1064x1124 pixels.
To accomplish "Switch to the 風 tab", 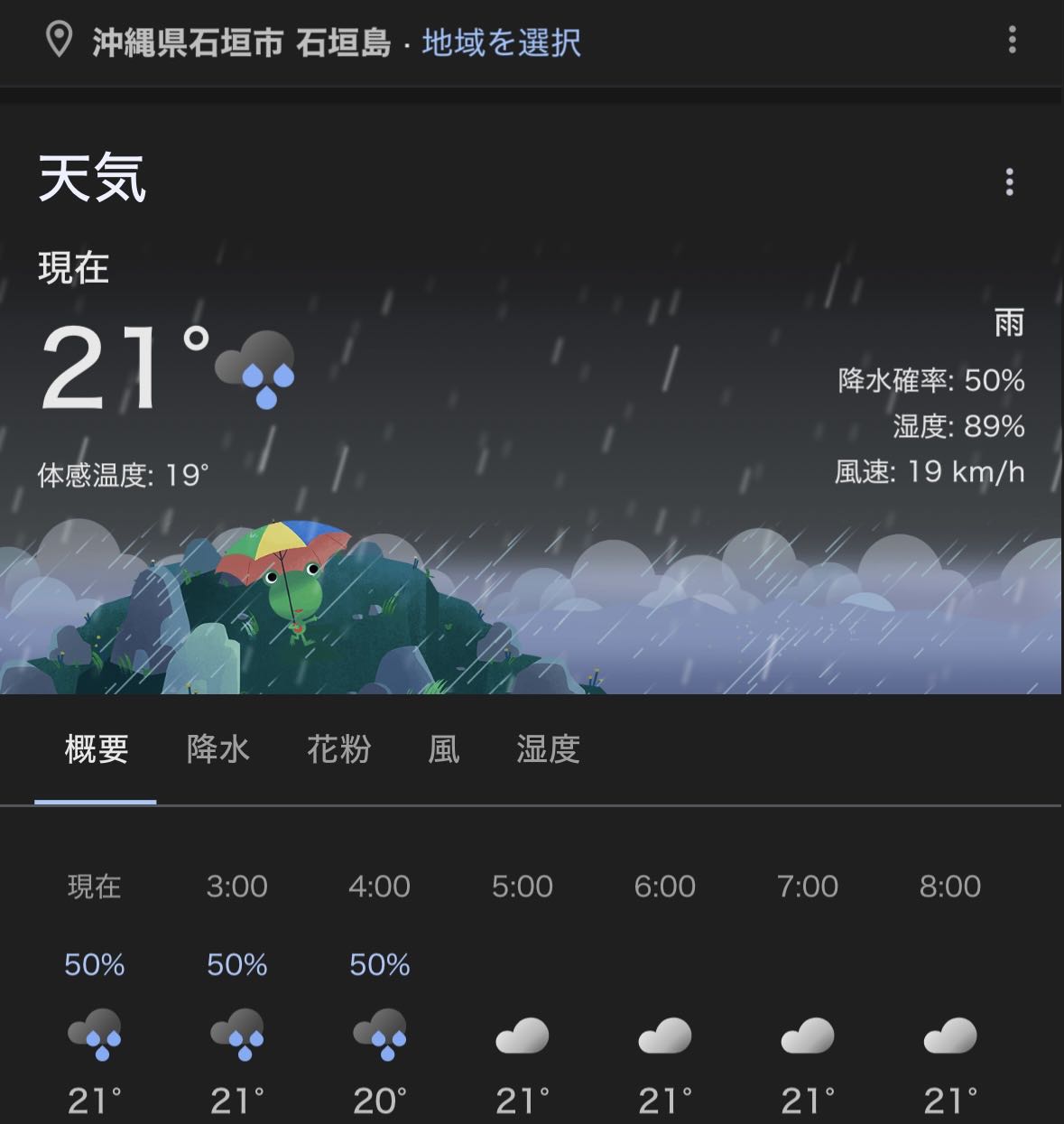I will (443, 749).
